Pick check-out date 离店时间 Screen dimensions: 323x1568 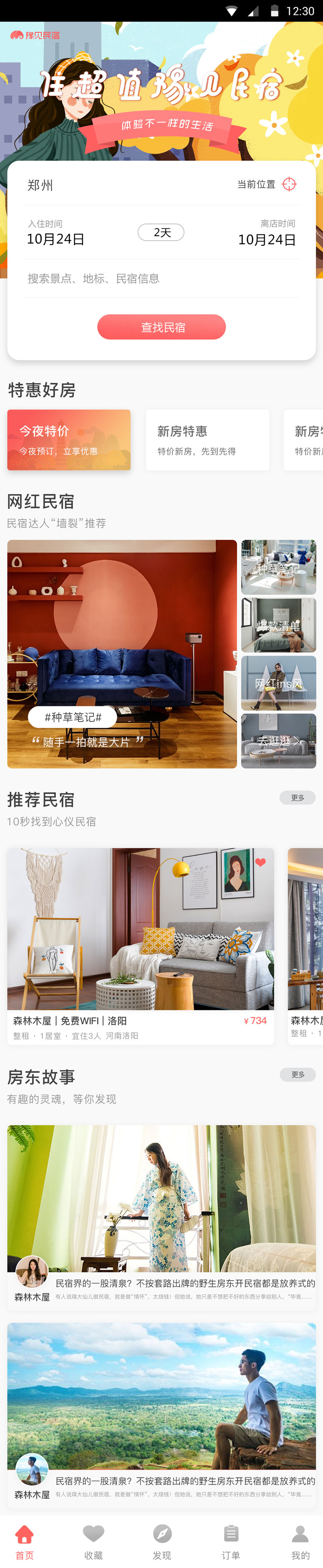pos(266,233)
